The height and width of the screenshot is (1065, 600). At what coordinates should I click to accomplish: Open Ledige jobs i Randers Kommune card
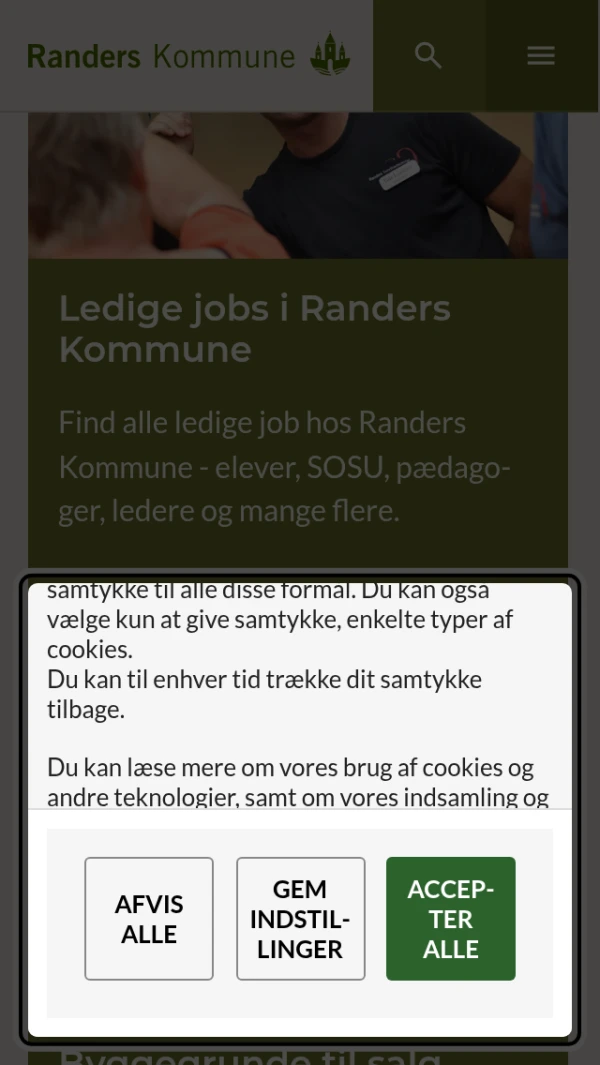[254, 329]
